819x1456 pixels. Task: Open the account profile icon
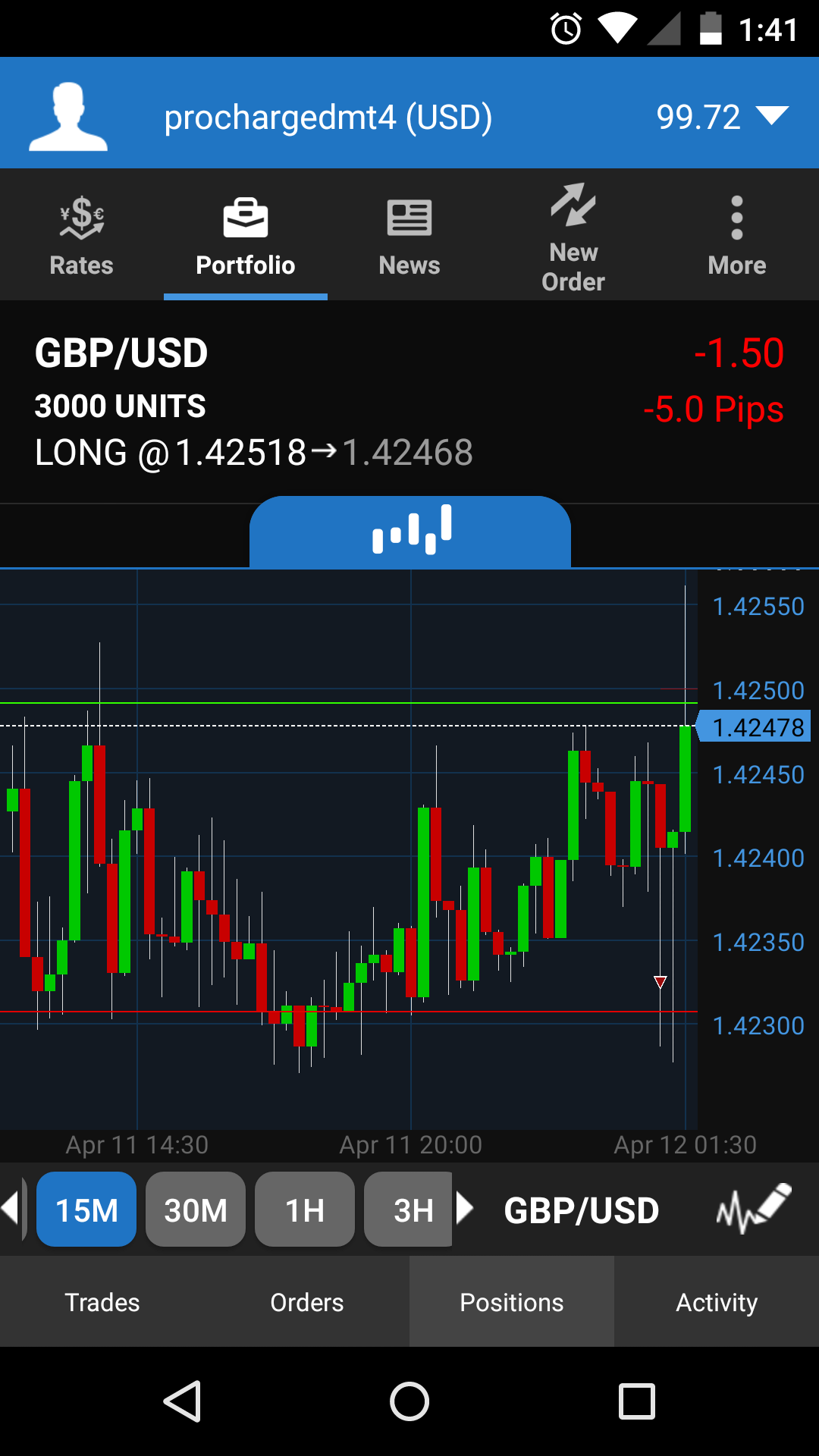pos(68,116)
